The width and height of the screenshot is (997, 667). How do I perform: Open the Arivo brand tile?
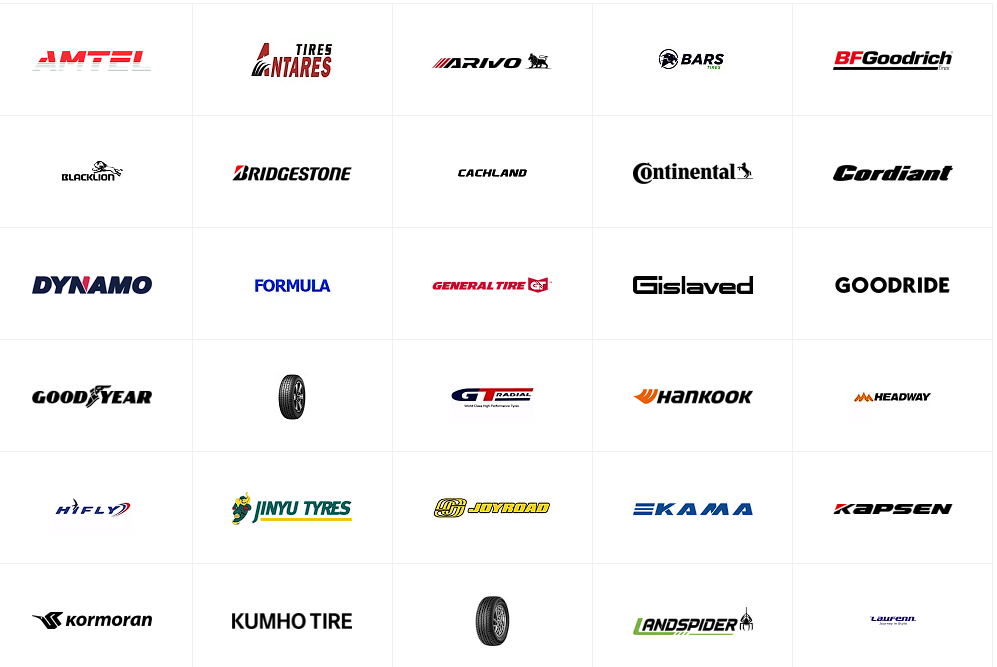click(492, 61)
